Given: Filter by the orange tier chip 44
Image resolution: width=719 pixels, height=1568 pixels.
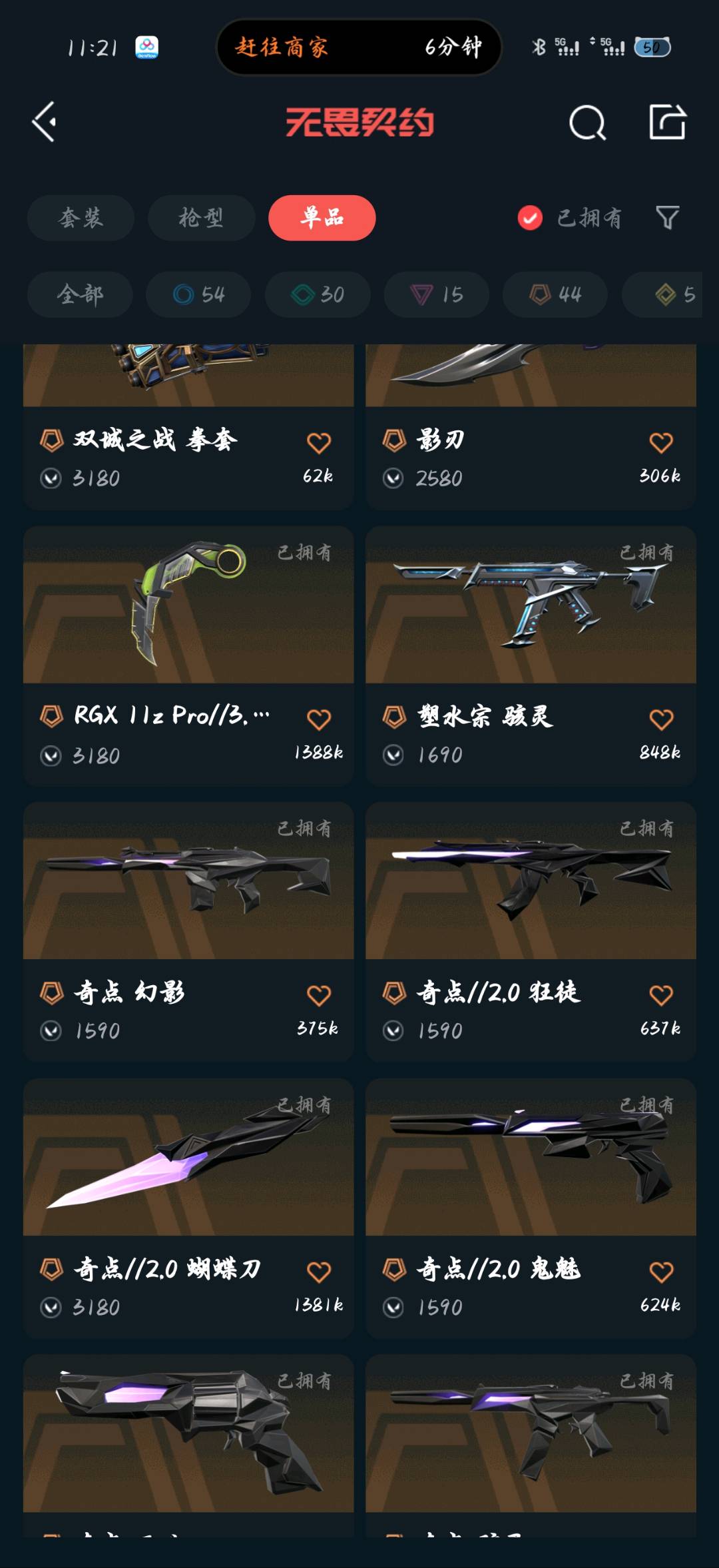Looking at the screenshot, I should click(x=555, y=294).
